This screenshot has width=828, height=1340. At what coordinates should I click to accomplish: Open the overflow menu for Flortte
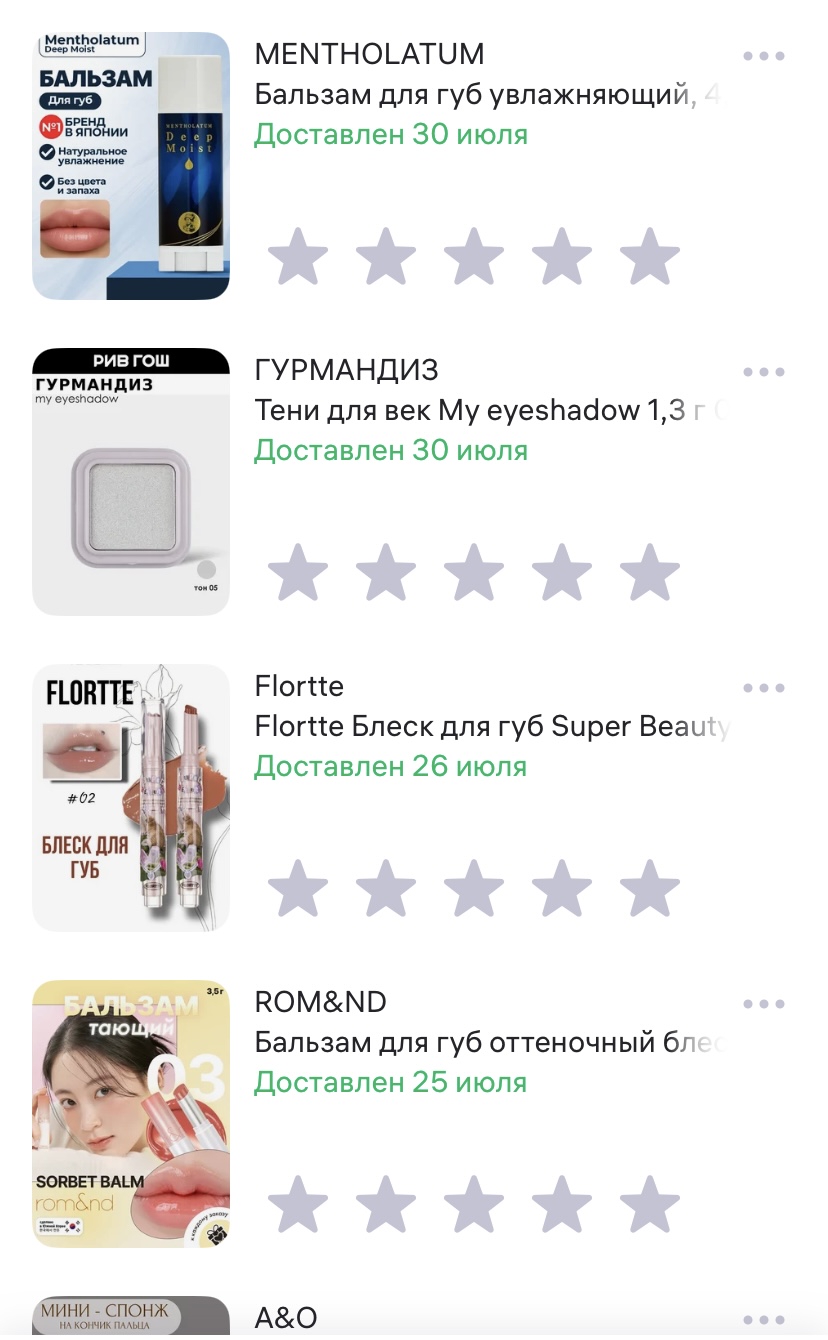click(764, 688)
